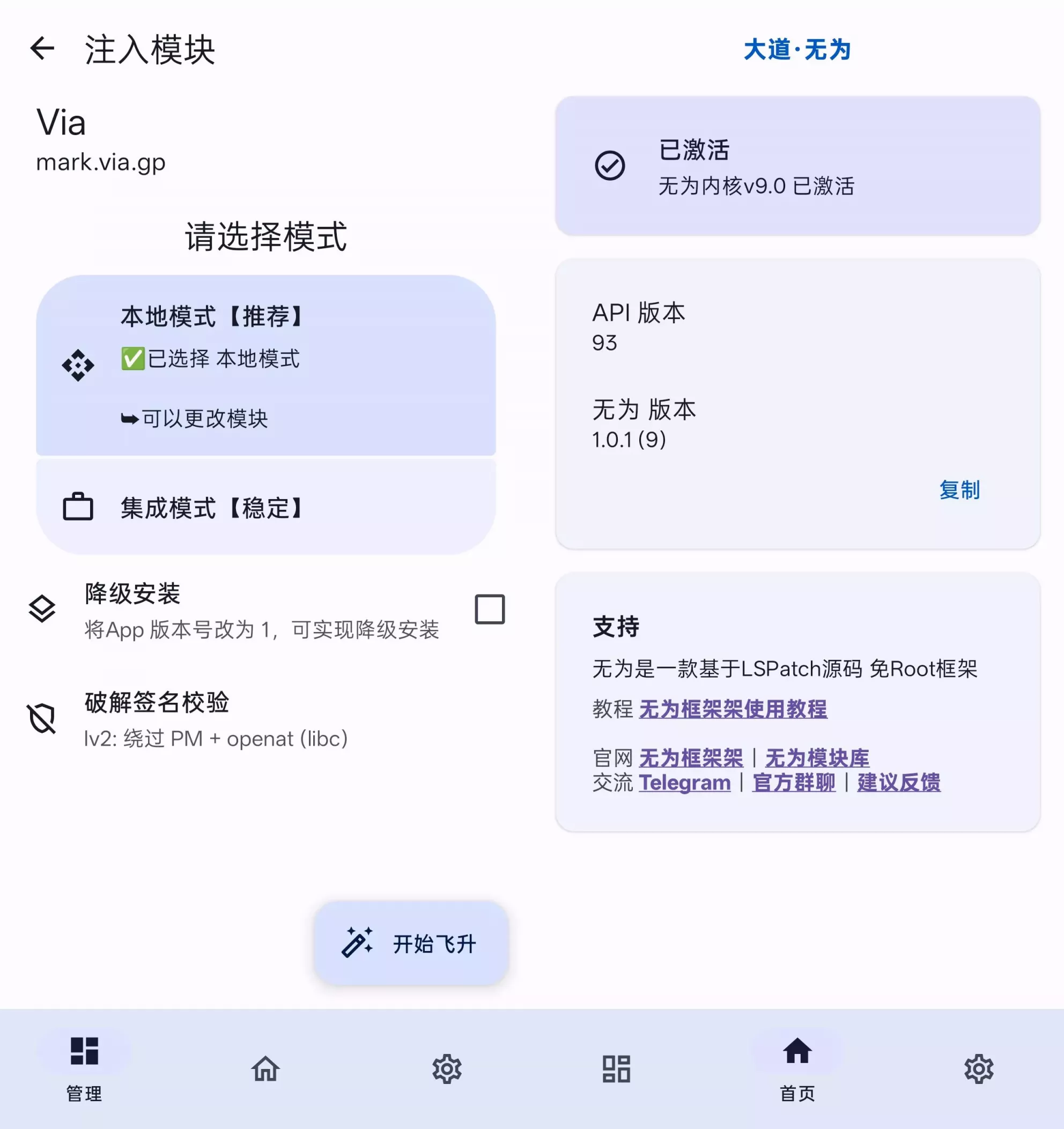Image resolution: width=1064 pixels, height=1129 pixels.
Task: Enable the 降级安装 checkbox
Action: (x=489, y=610)
